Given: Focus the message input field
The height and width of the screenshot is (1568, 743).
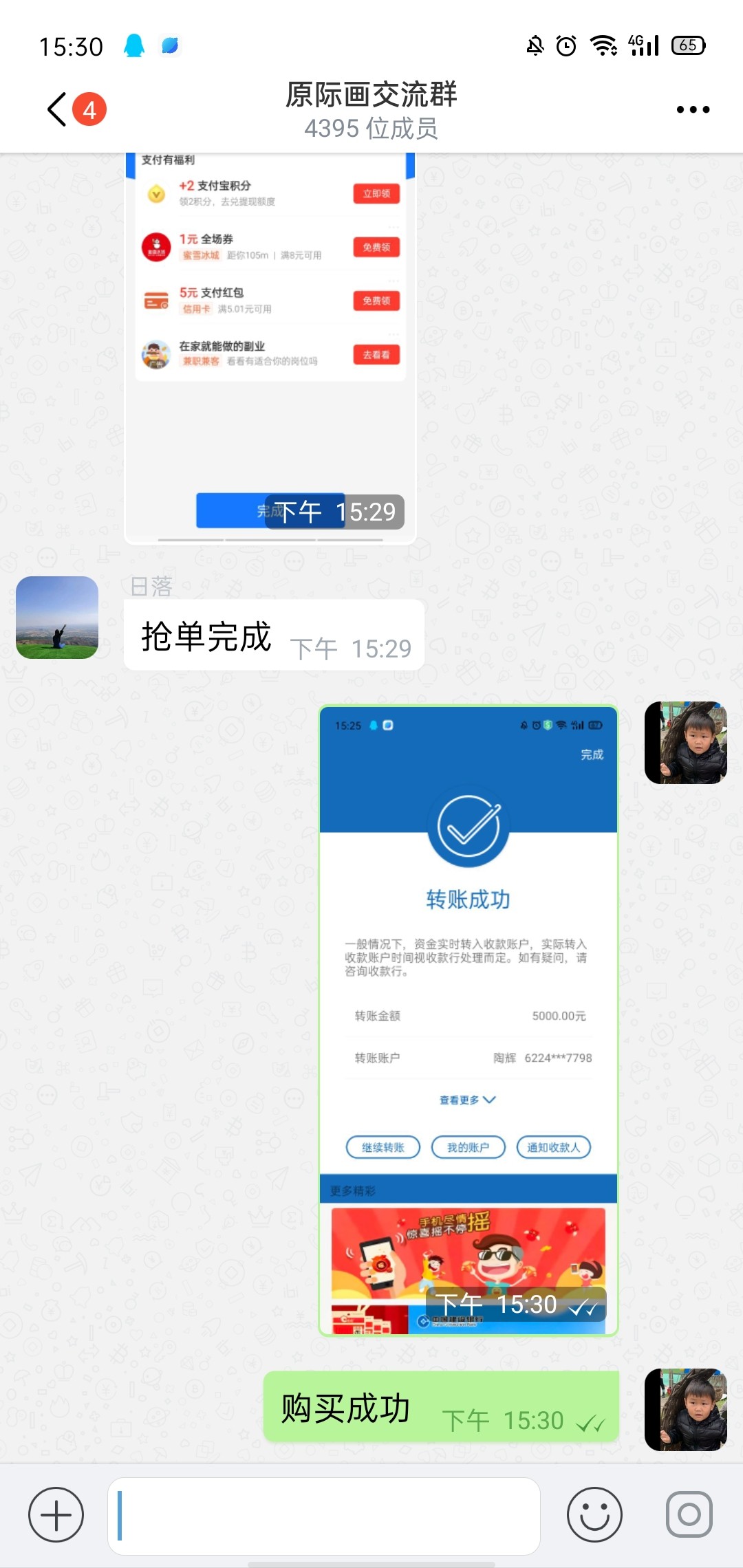Looking at the screenshot, I should click(x=323, y=1515).
